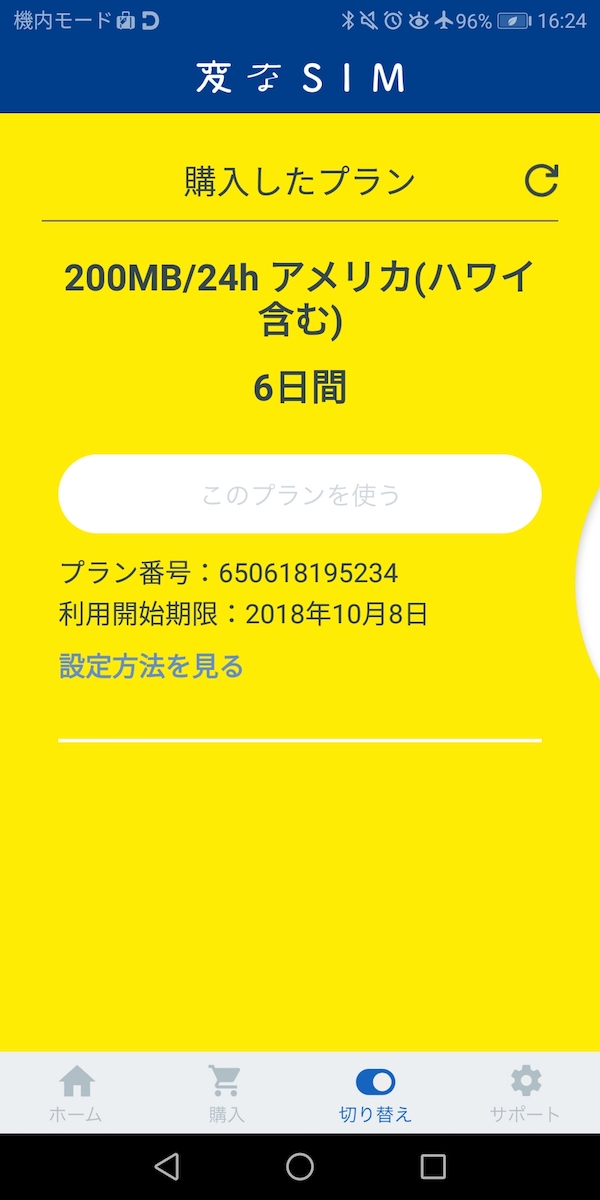Open the recent apps view
The height and width of the screenshot is (1200, 600).
click(433, 1166)
